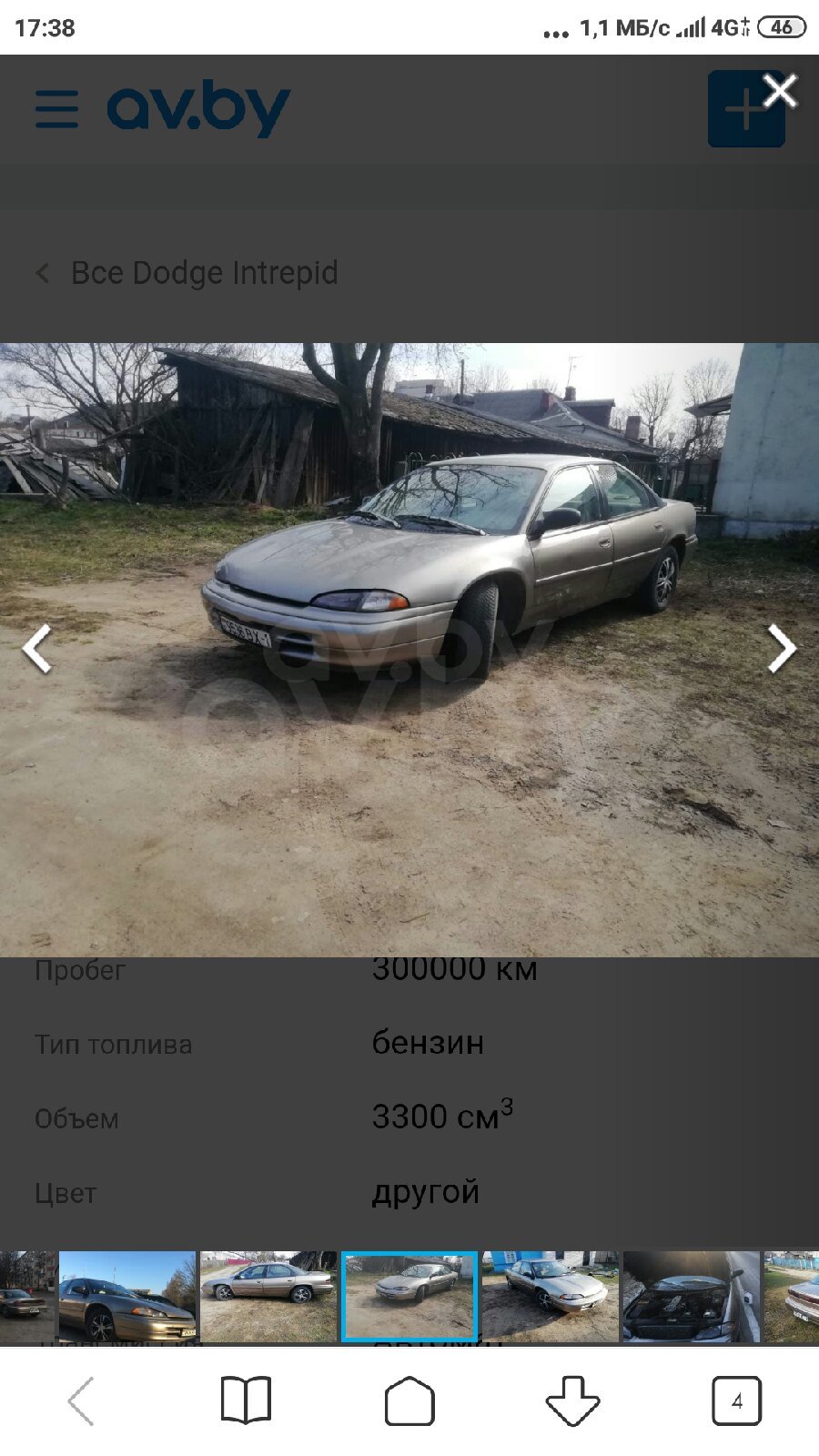Open browser bookmarks book icon
819x1456 pixels.
pyautogui.click(x=246, y=1400)
